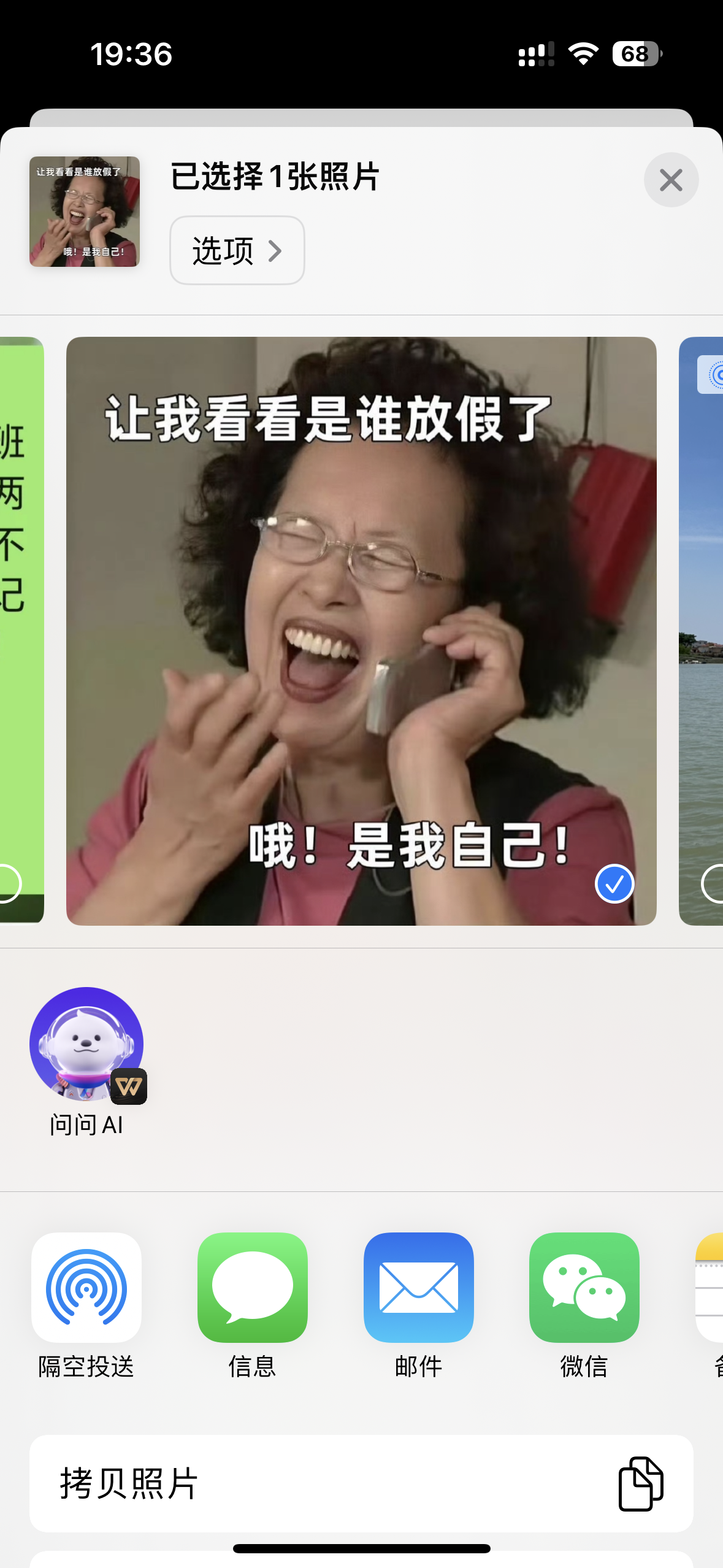
Task: Share the photo via 邮件
Action: (x=418, y=1288)
